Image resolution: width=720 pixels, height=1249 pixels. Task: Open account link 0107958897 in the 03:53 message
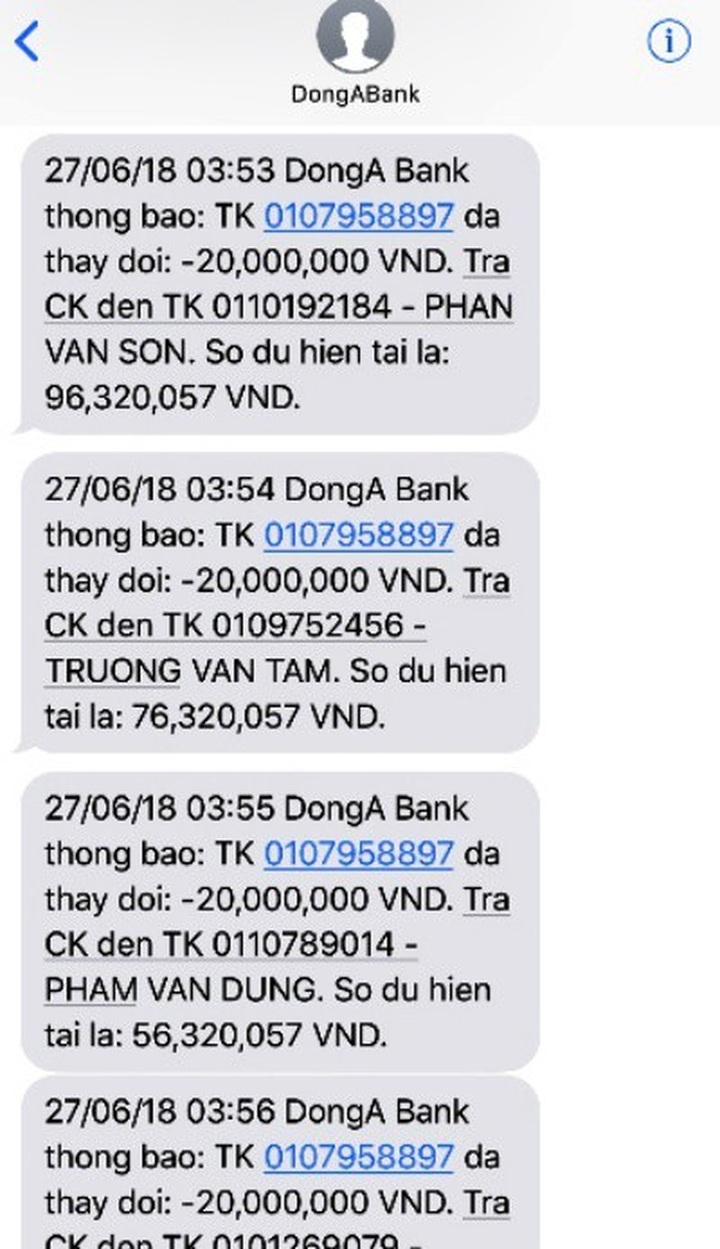[x=359, y=215]
